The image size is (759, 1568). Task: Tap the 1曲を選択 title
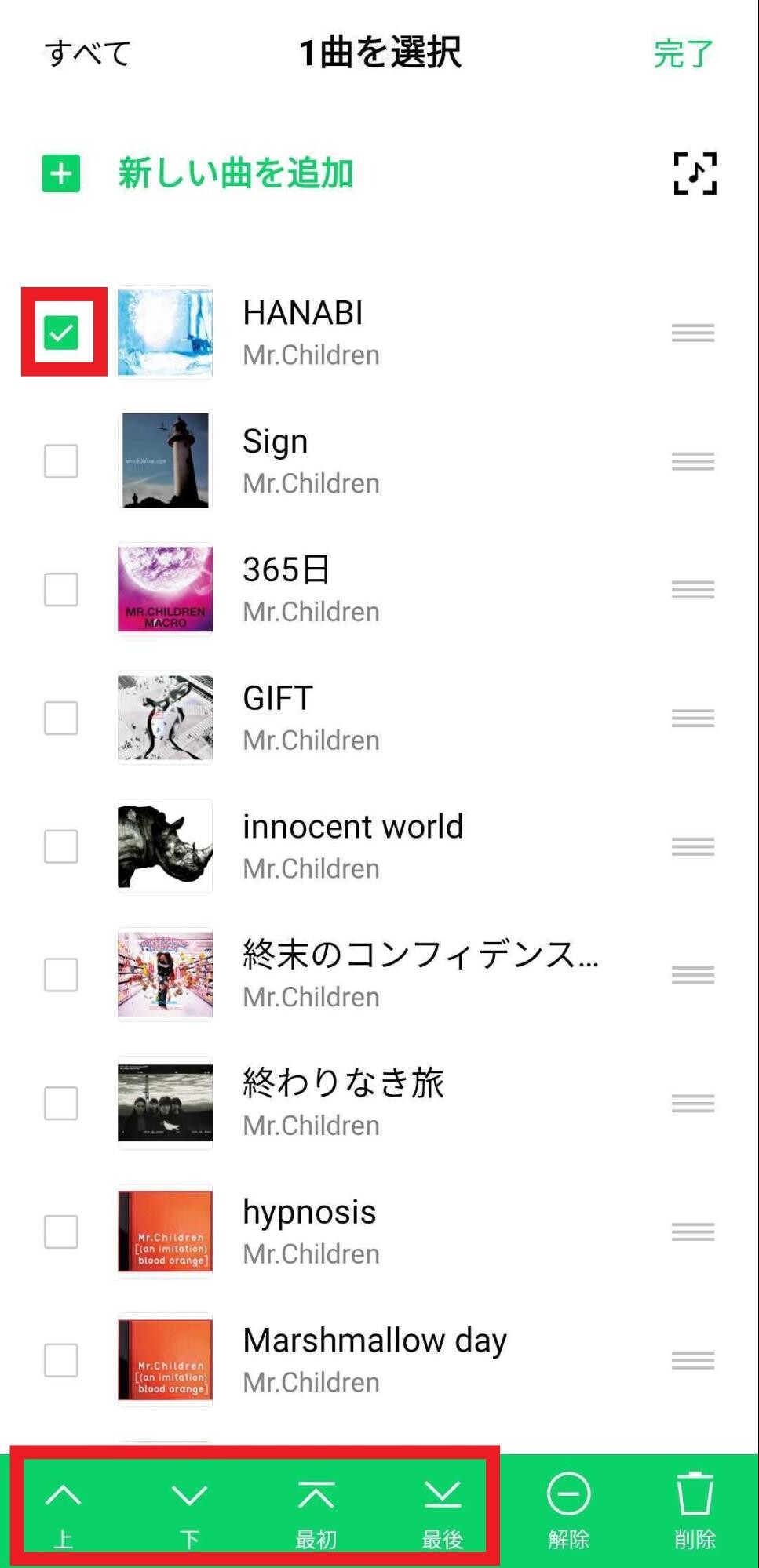[379, 52]
